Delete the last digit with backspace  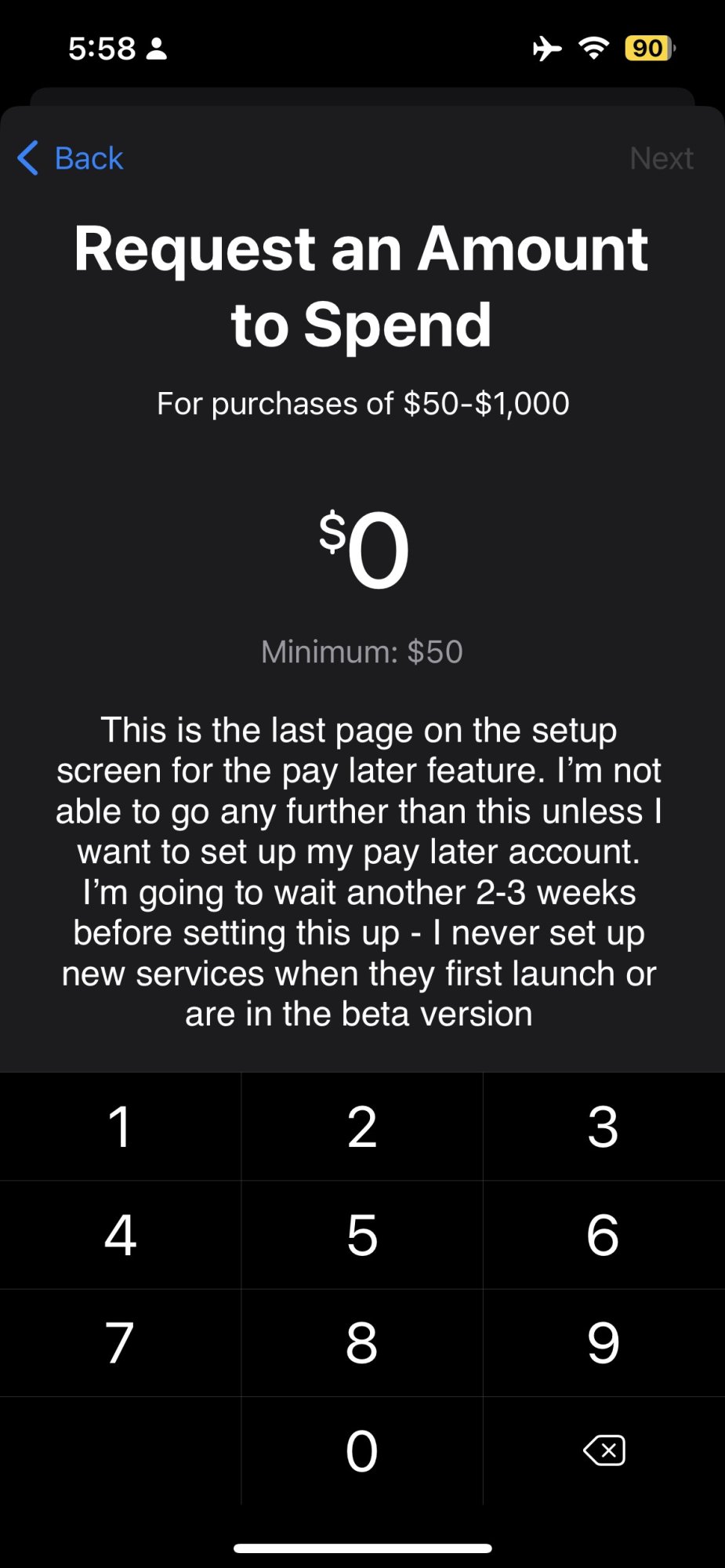click(604, 1450)
